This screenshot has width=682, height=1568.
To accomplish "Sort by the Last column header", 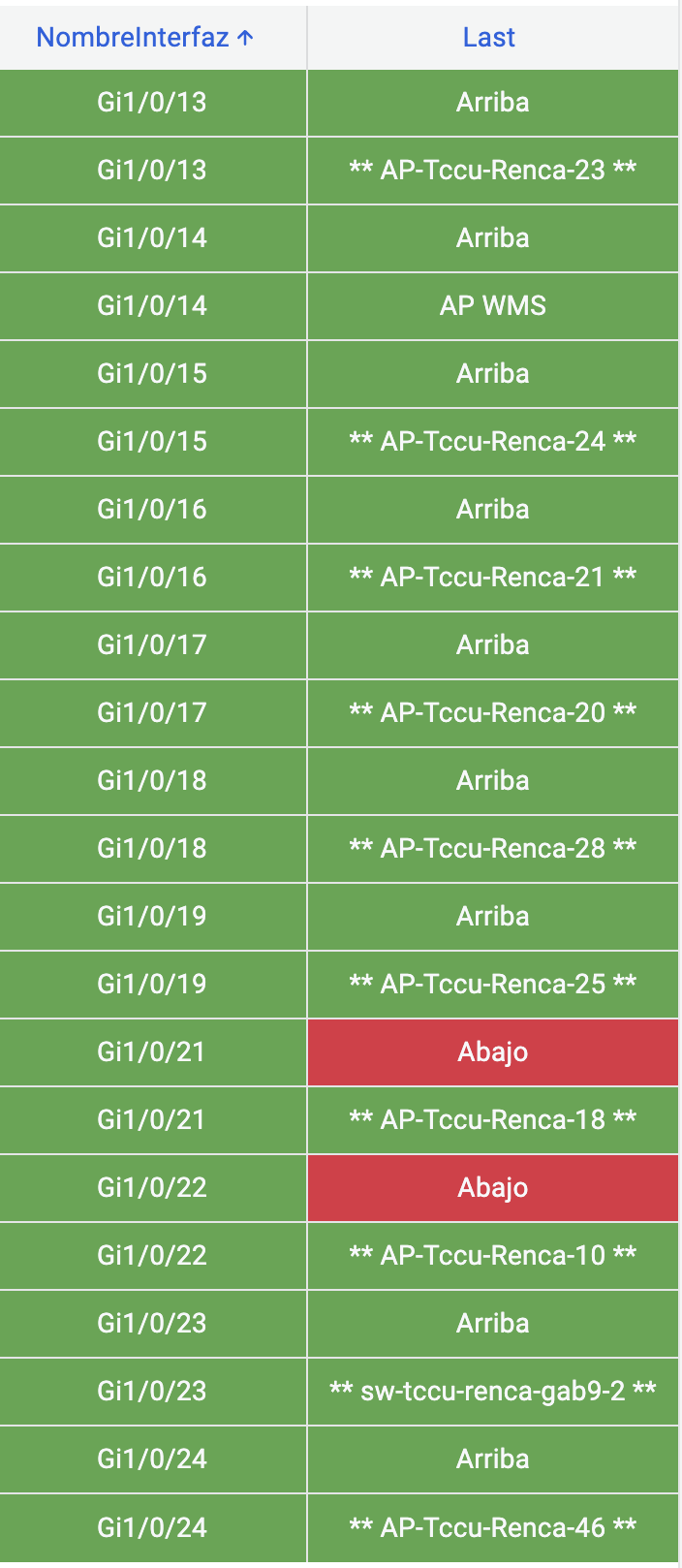I will pos(488,38).
